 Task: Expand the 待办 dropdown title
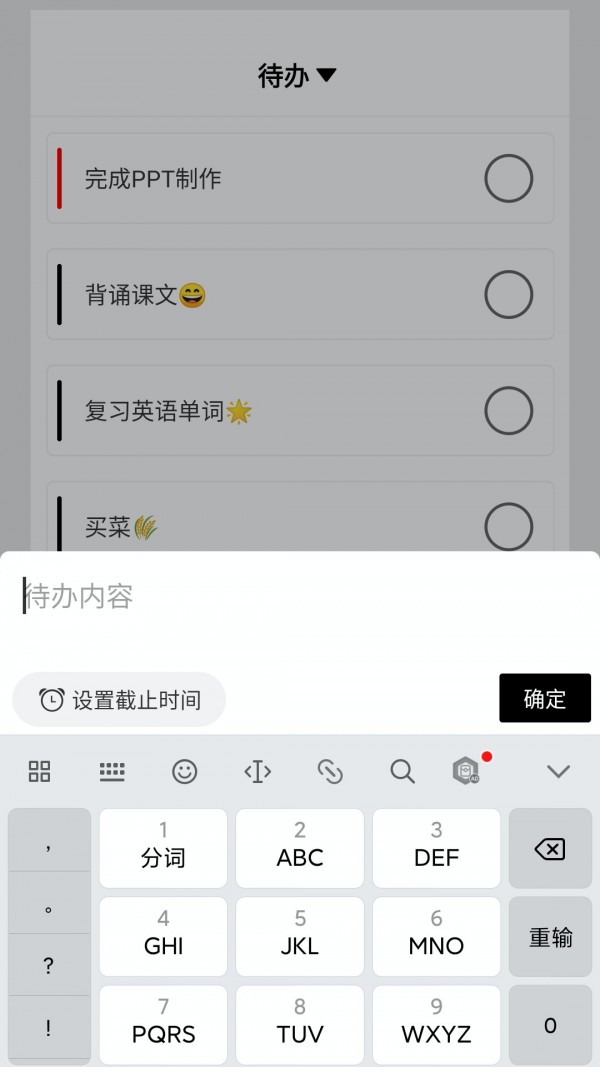[x=297, y=75]
